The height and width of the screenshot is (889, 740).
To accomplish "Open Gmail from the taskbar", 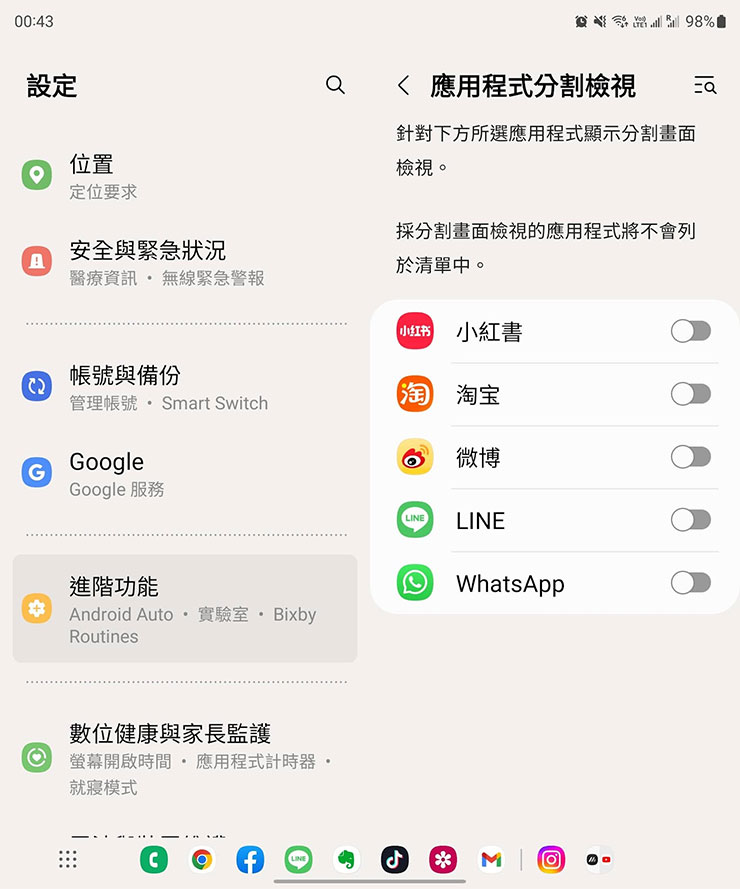I will pyautogui.click(x=491, y=859).
